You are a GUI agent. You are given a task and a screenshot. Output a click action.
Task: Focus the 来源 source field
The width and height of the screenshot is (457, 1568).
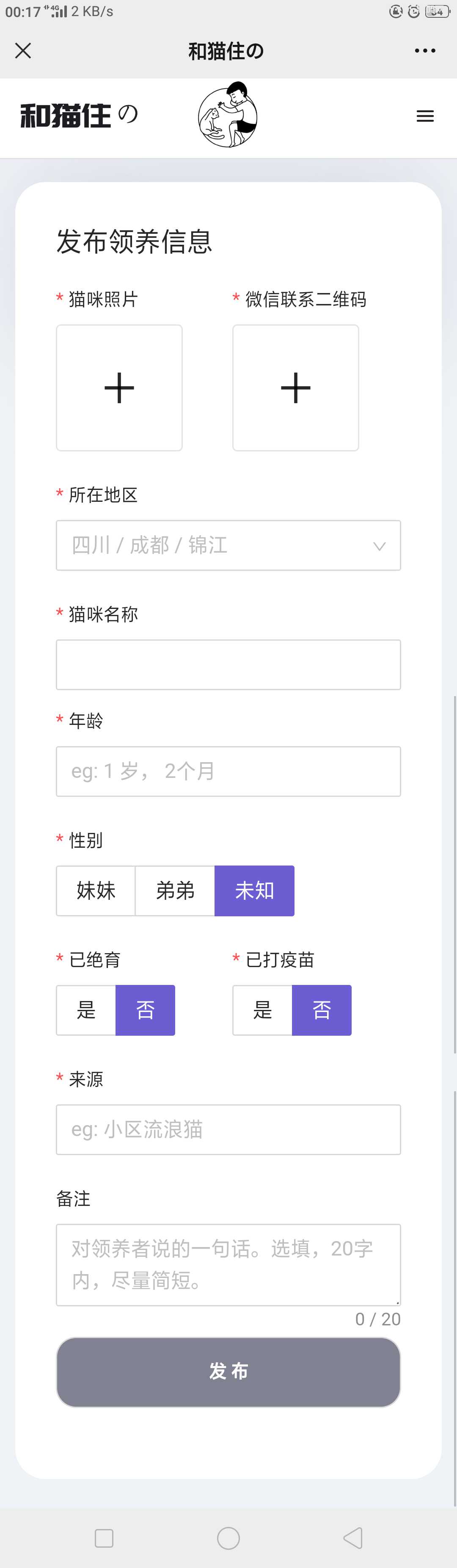point(228,1129)
